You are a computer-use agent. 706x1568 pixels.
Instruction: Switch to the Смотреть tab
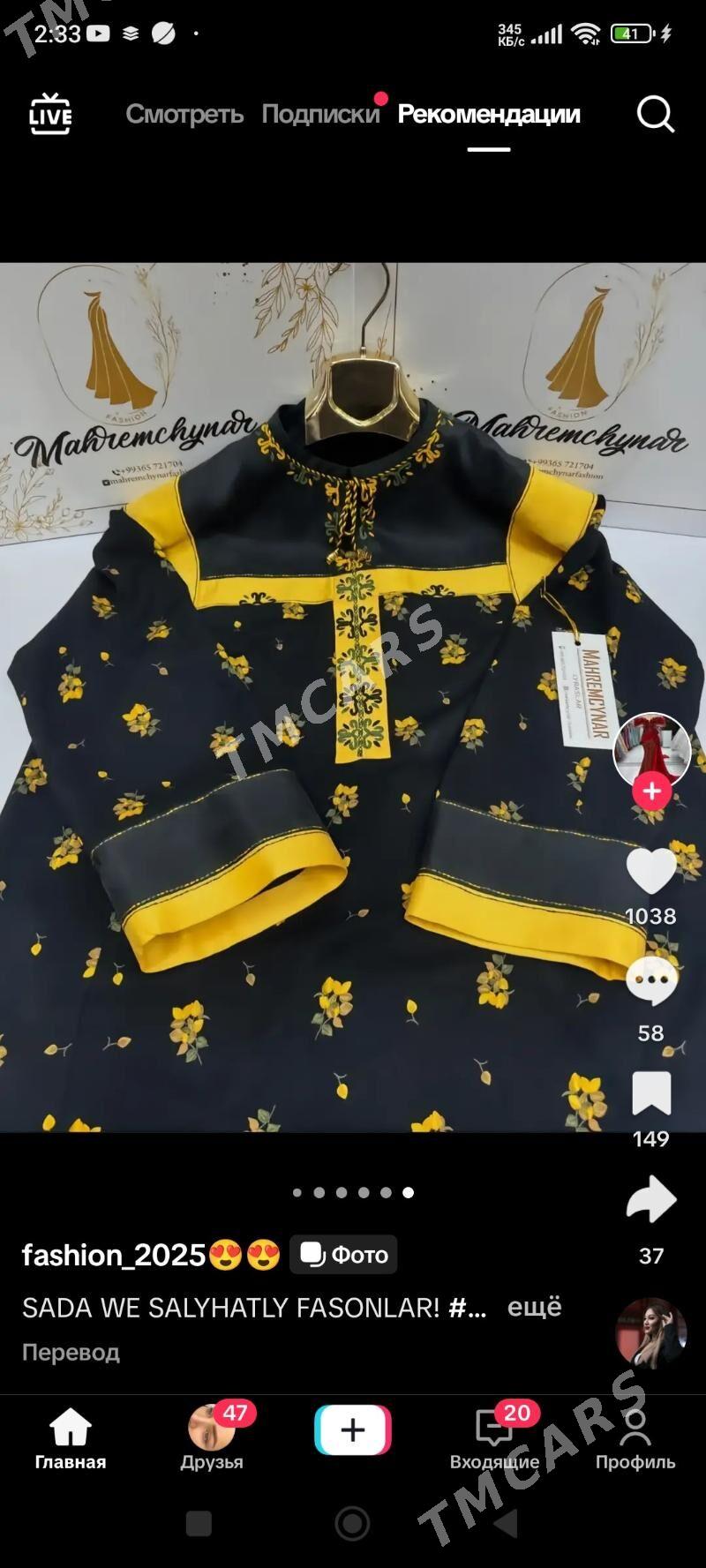pos(184,114)
